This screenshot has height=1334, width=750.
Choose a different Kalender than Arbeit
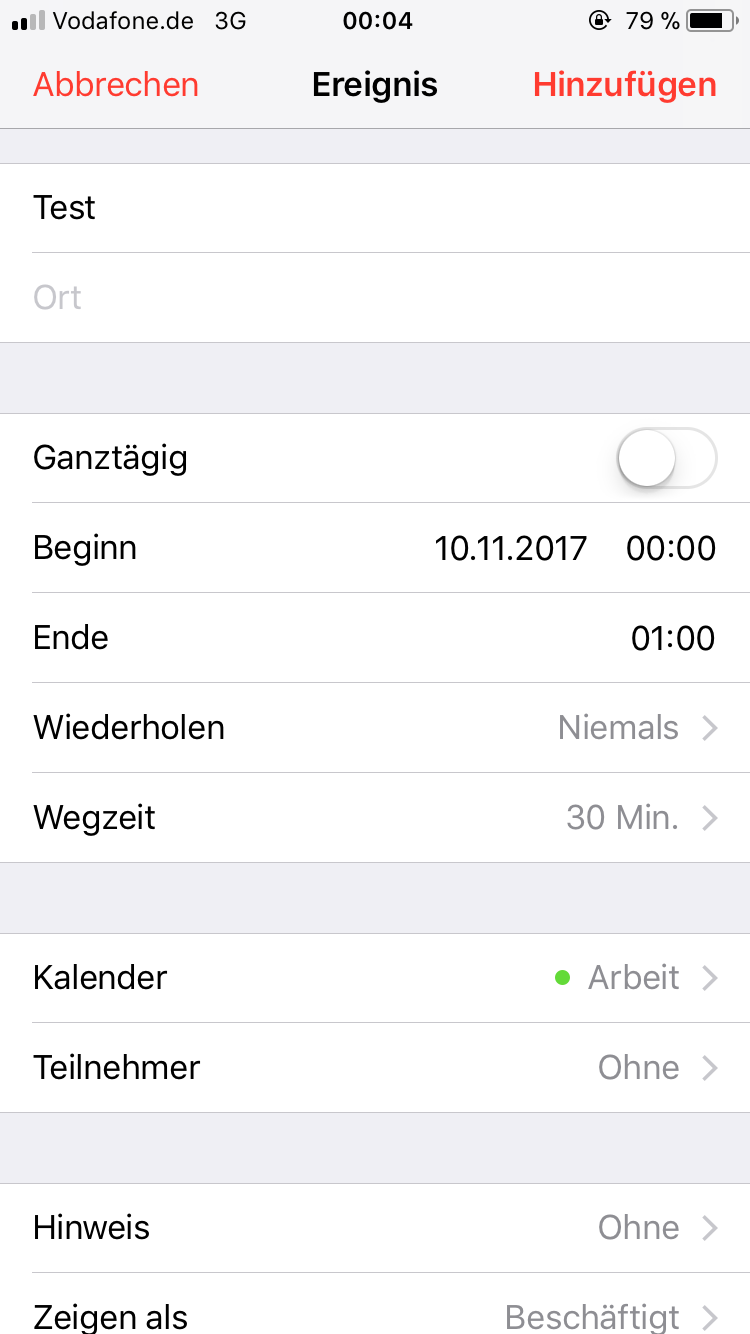click(x=375, y=978)
